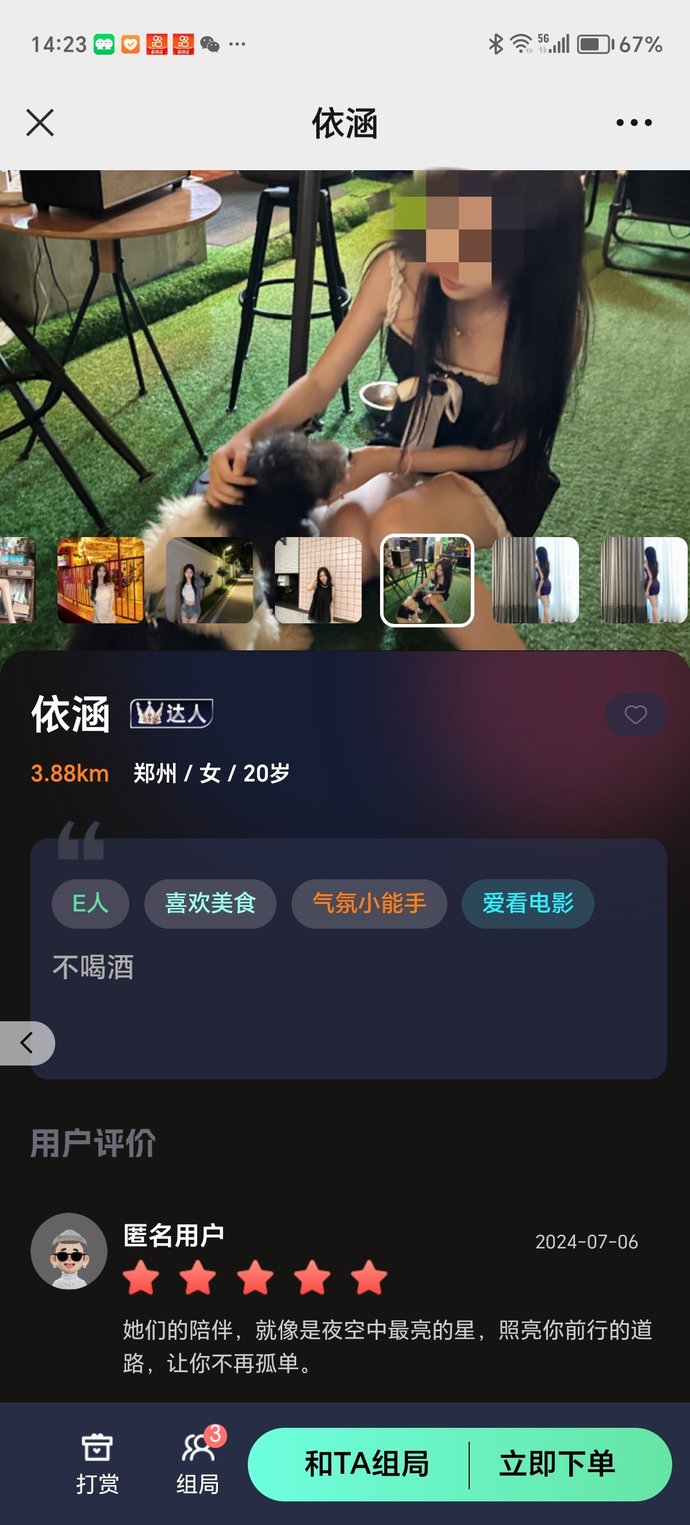This screenshot has width=690, height=1525.
Task: Open the 组局 icon with 3 badge
Action: pyautogui.click(x=198, y=1464)
